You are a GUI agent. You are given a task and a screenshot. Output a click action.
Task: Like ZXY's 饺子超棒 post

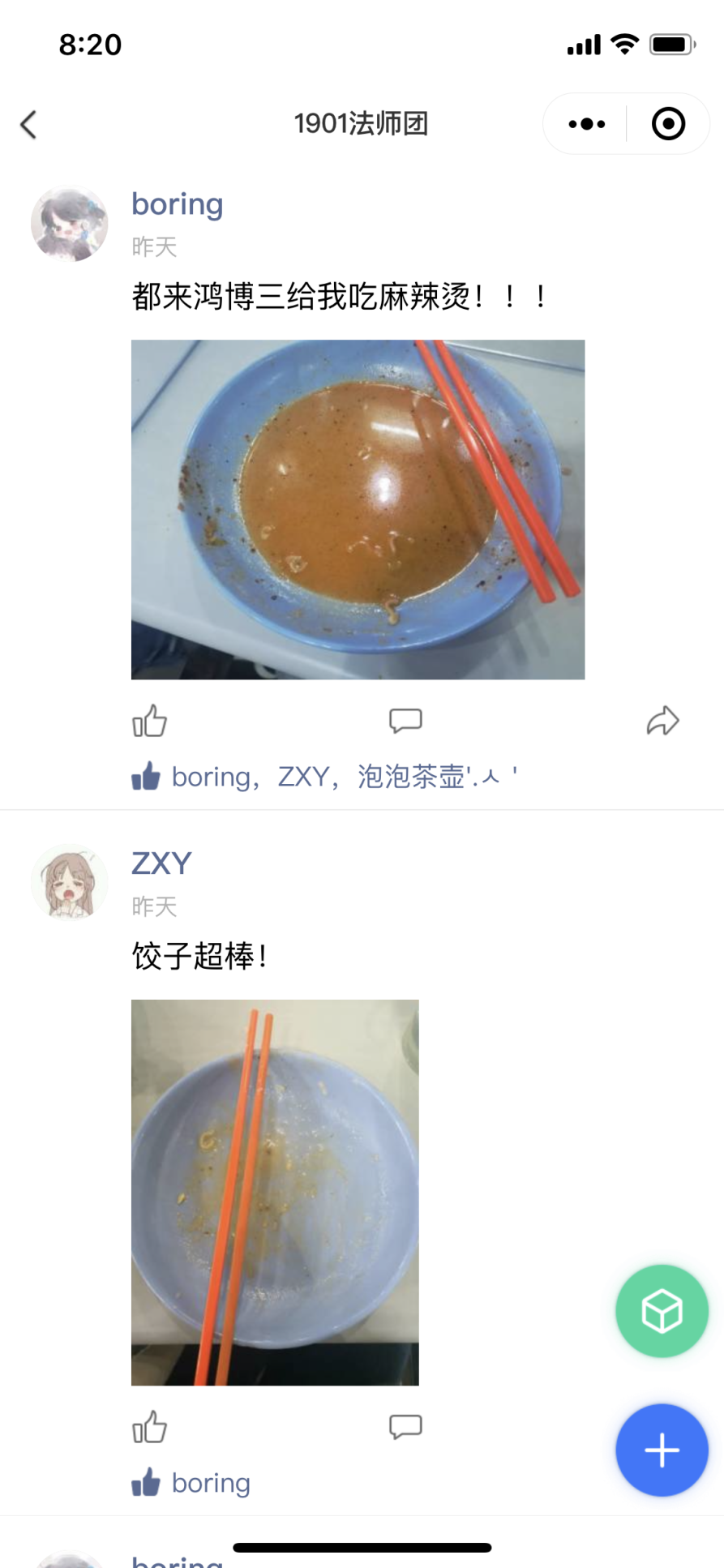(149, 1426)
